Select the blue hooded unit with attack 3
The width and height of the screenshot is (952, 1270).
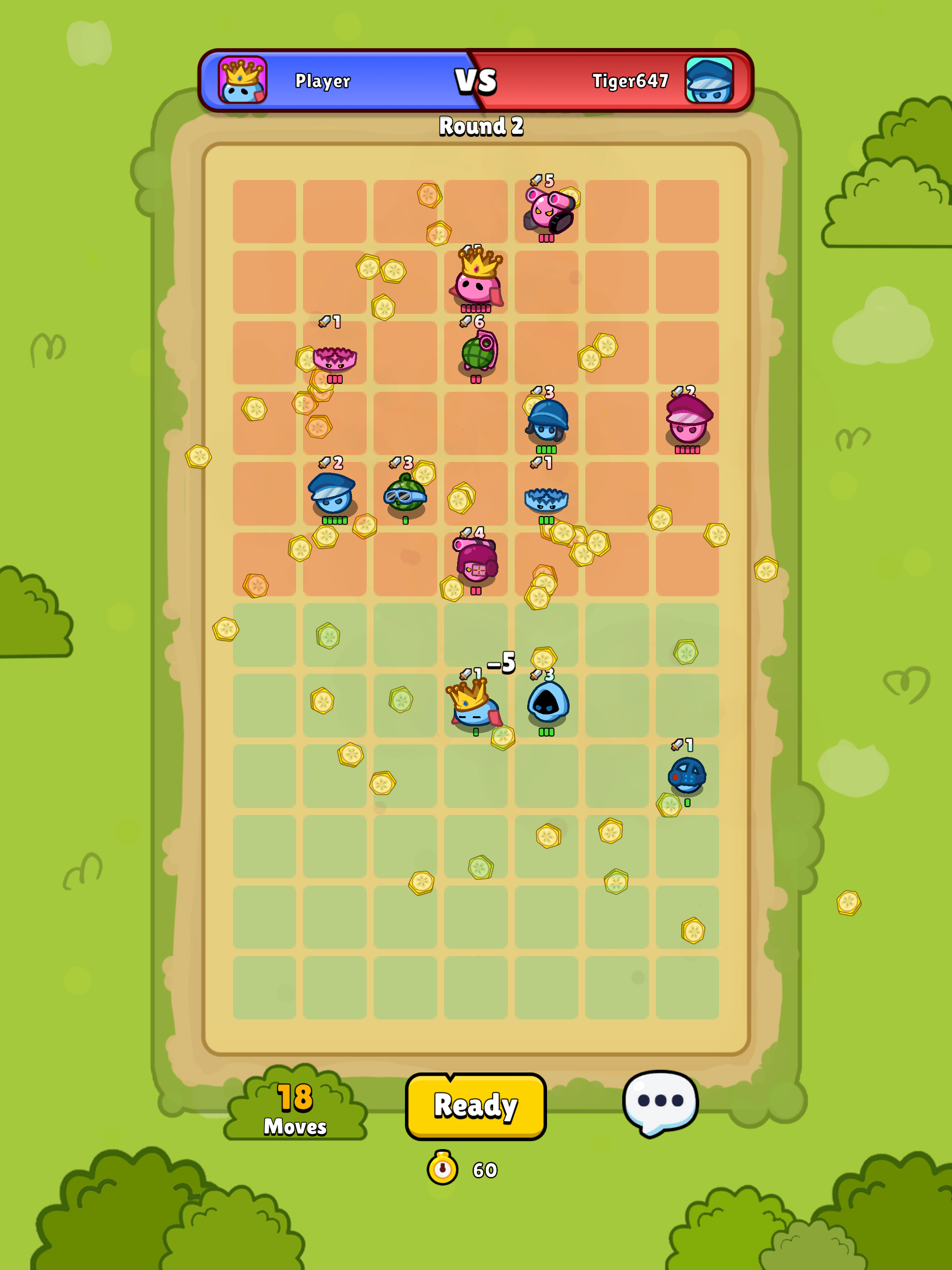coord(547,703)
